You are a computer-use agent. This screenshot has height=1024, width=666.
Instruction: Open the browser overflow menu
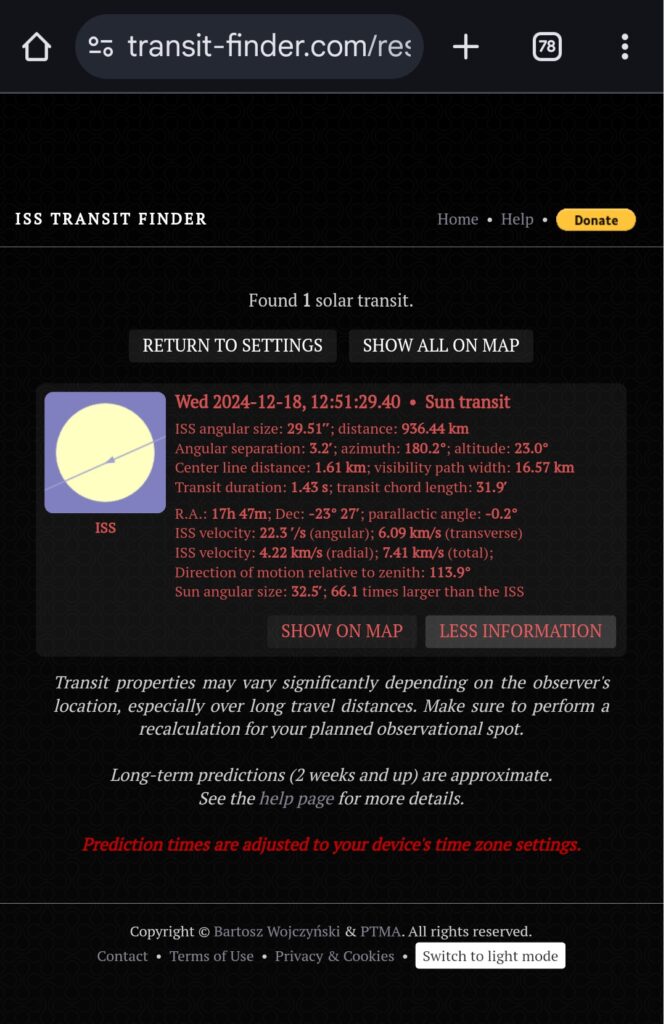pos(624,47)
